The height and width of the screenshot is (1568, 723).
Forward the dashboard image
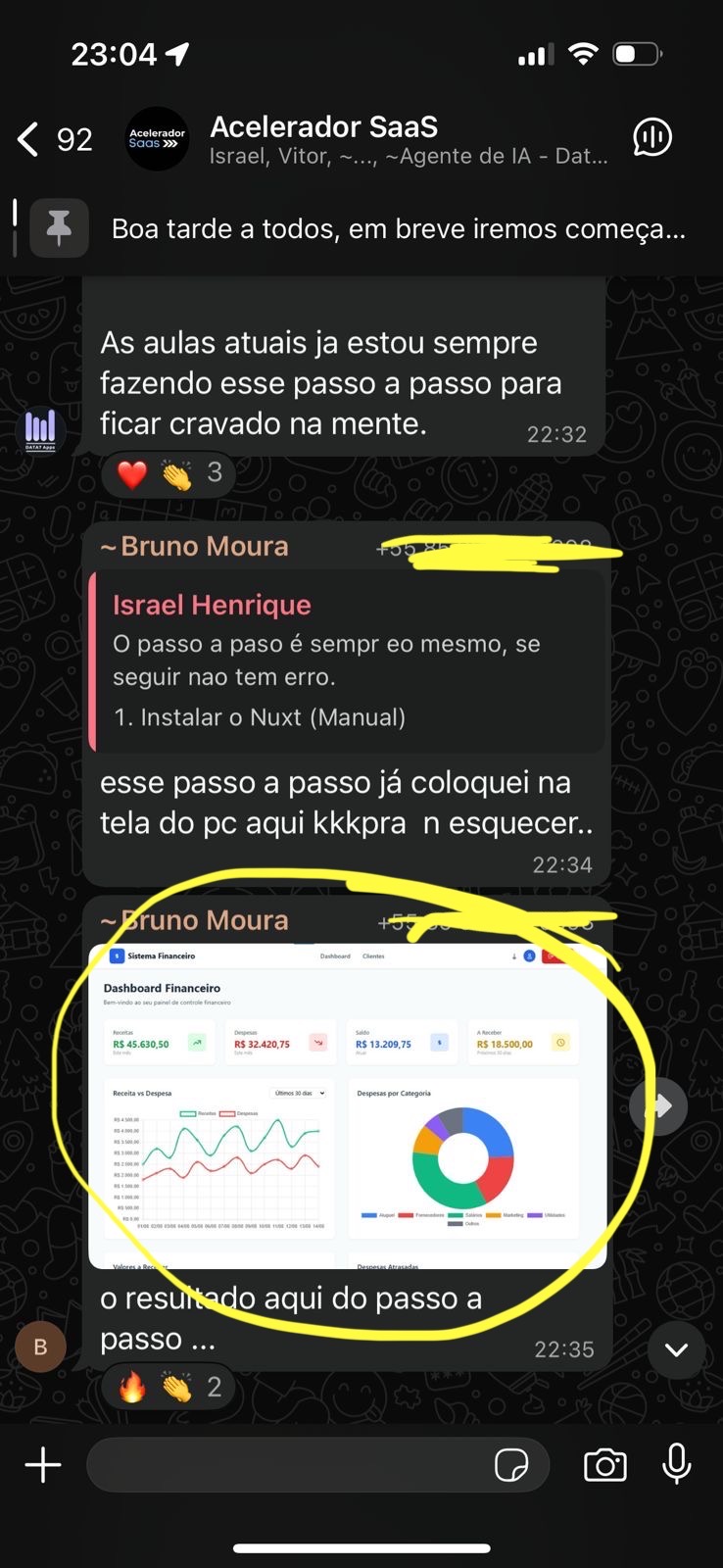click(x=659, y=1106)
